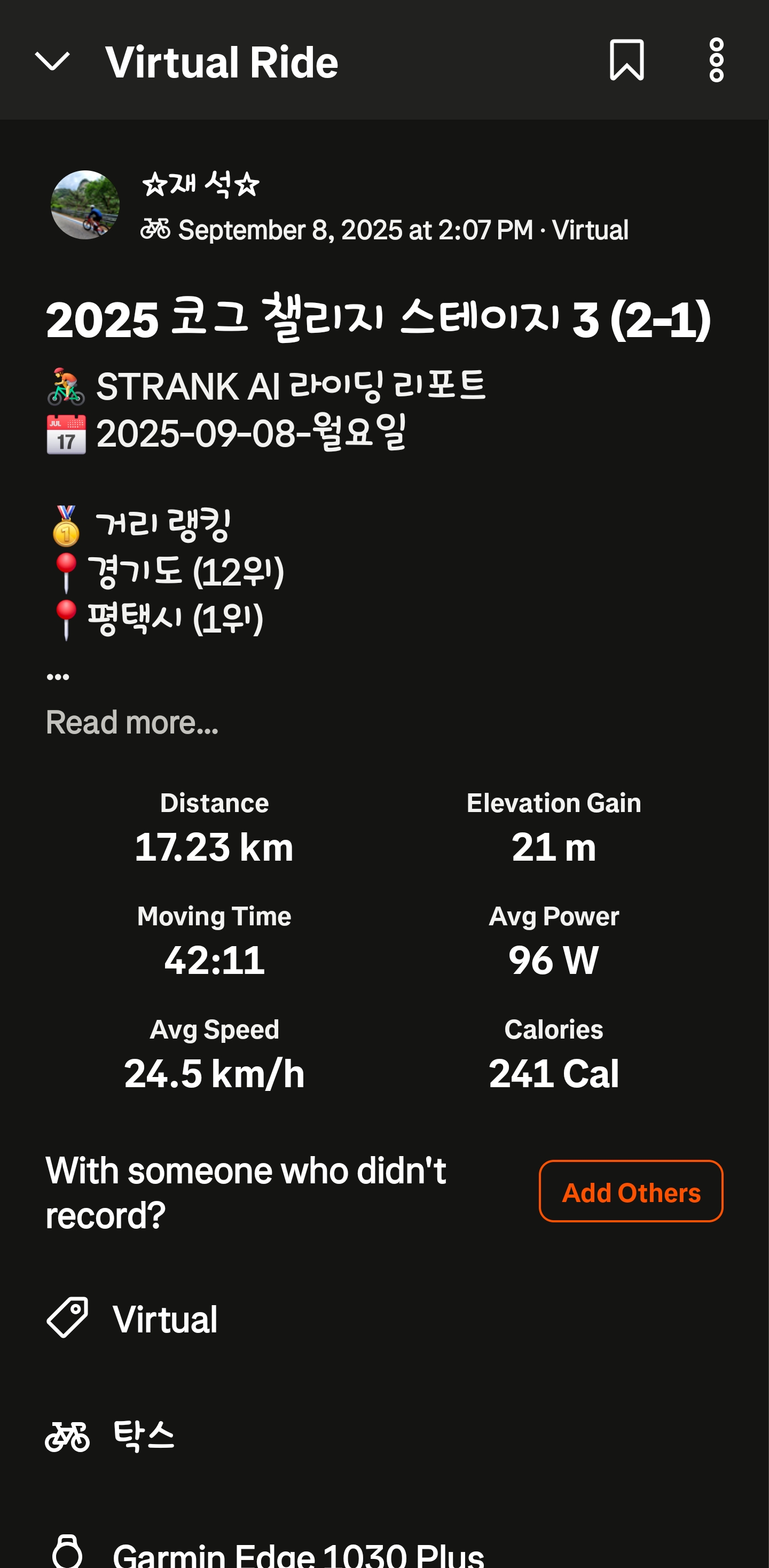Open the three-dot overflow menu
This screenshot has height=1568, width=769.
click(x=716, y=60)
